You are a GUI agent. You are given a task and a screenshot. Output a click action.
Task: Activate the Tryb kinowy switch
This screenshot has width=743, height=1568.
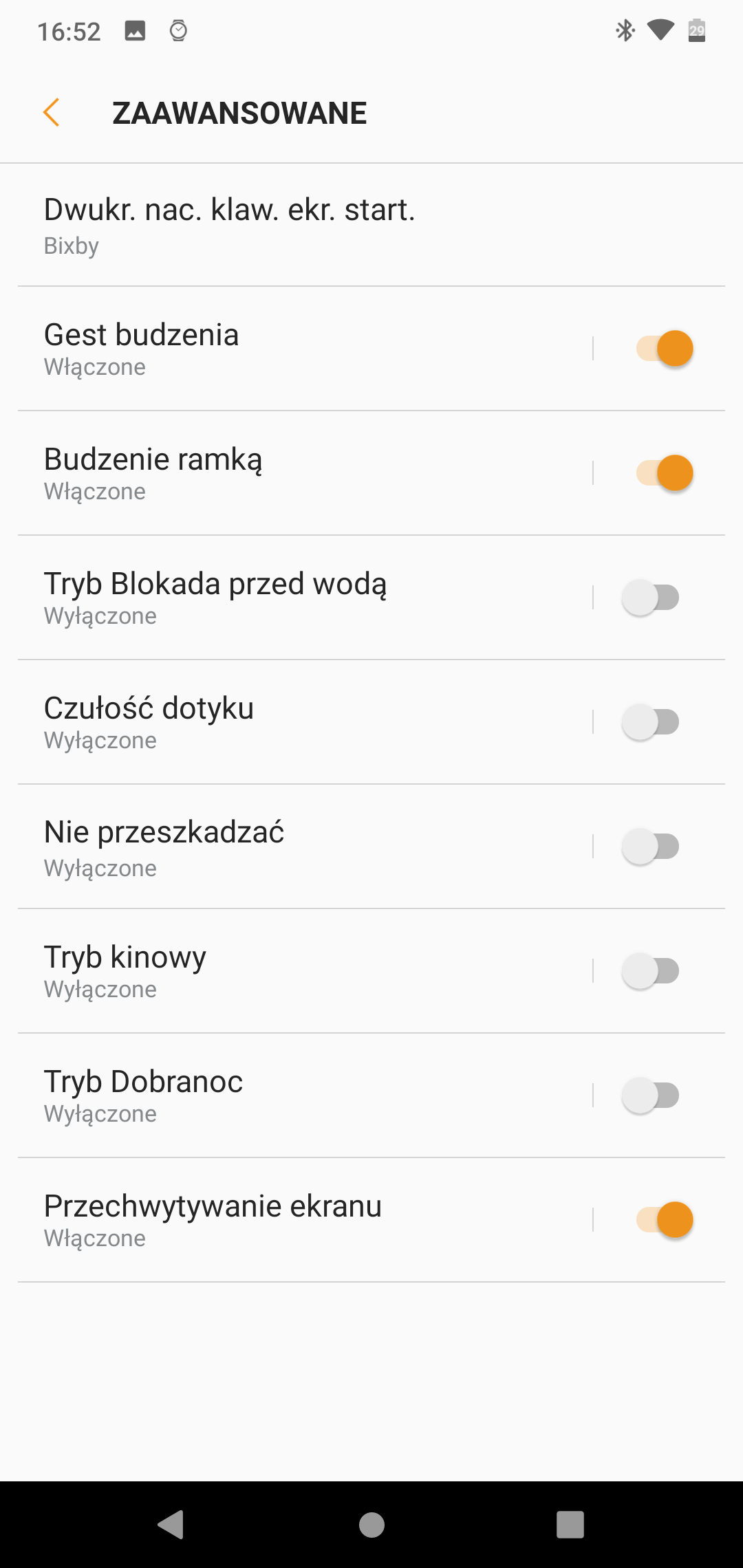click(x=650, y=971)
